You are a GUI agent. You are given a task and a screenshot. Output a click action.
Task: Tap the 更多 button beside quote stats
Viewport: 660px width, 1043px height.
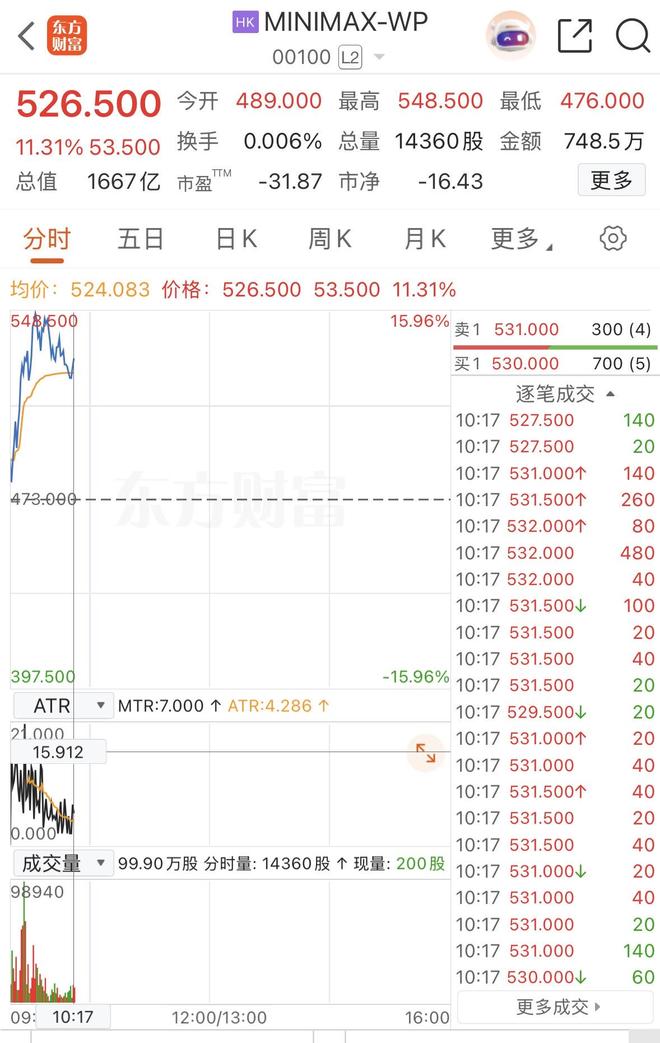click(x=611, y=181)
